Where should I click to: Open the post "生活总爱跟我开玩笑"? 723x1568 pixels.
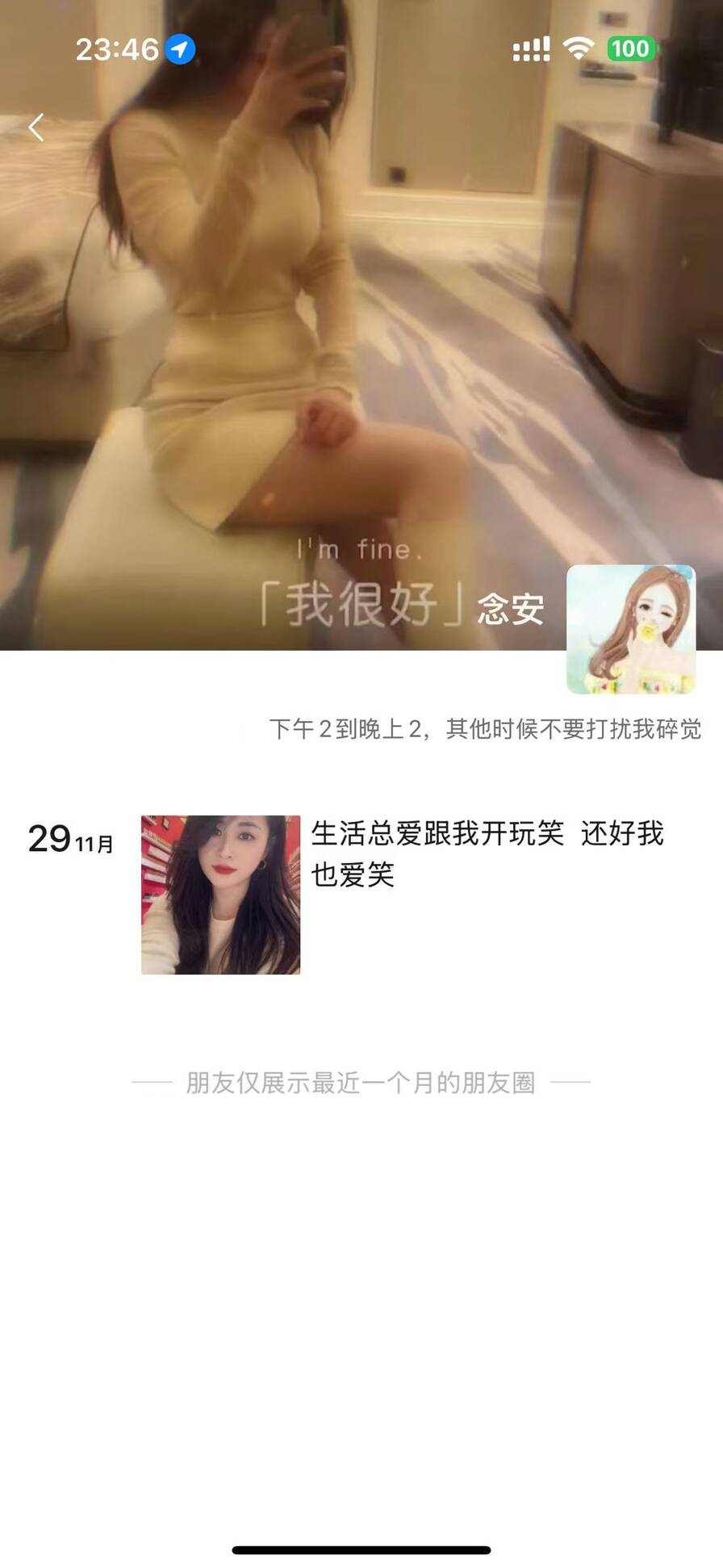point(487,853)
